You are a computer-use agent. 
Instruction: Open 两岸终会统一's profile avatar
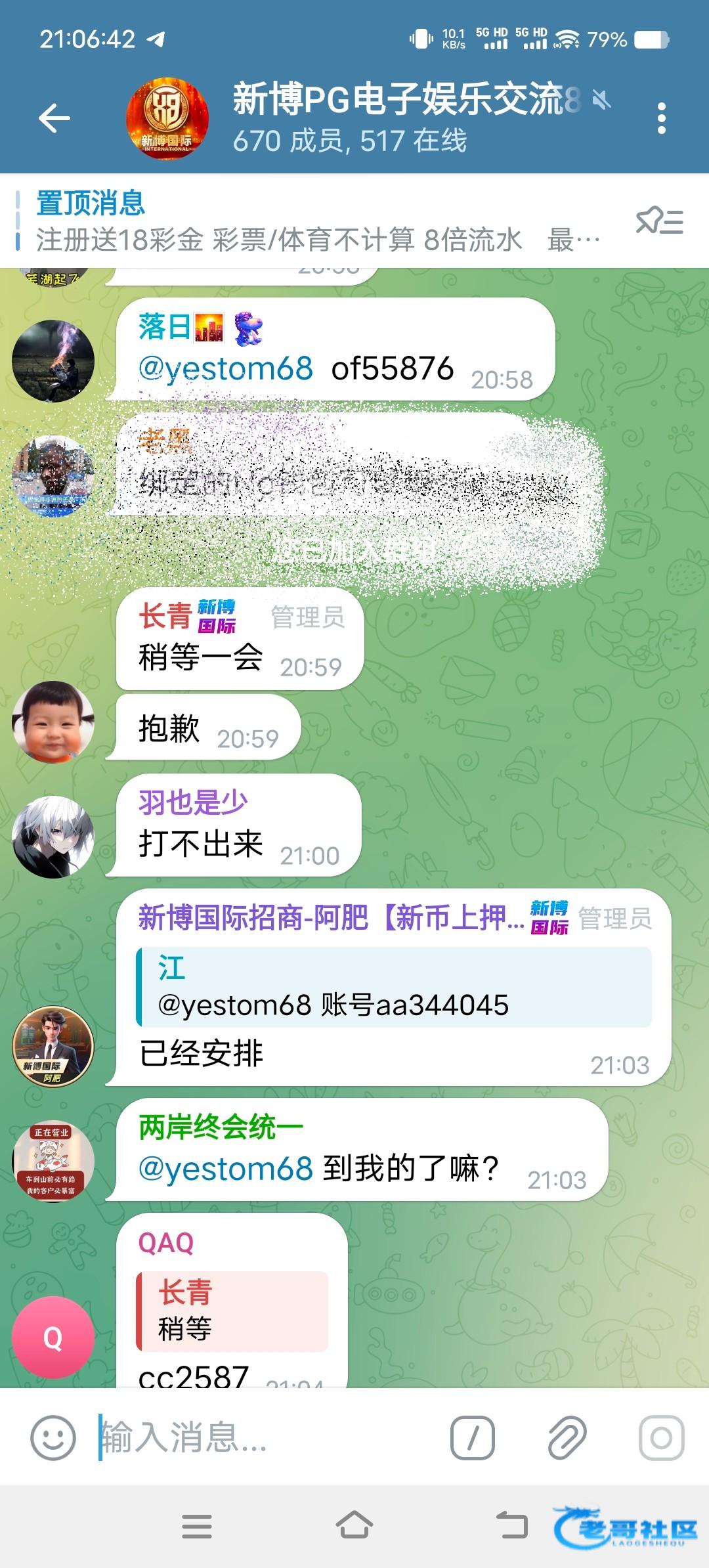[x=53, y=1161]
